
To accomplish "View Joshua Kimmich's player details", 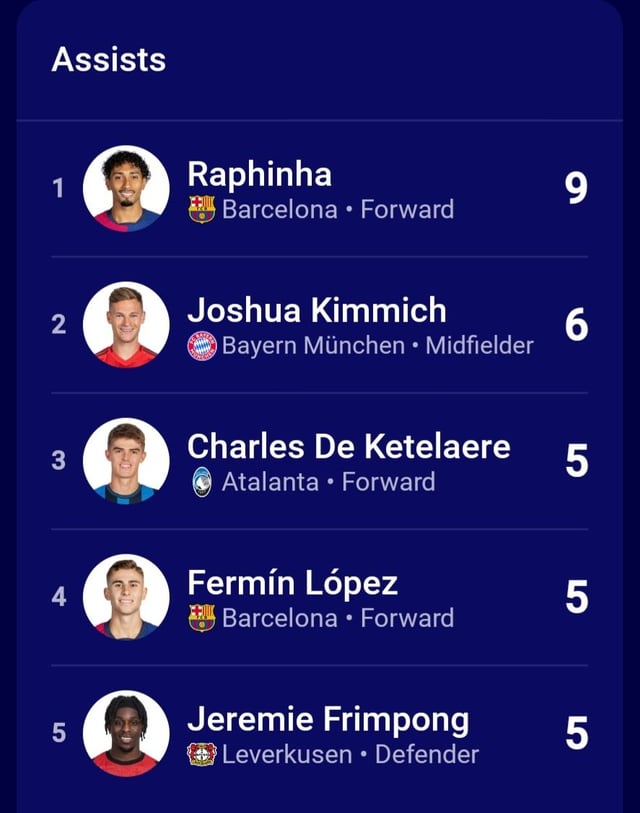I will pyautogui.click(x=316, y=311).
